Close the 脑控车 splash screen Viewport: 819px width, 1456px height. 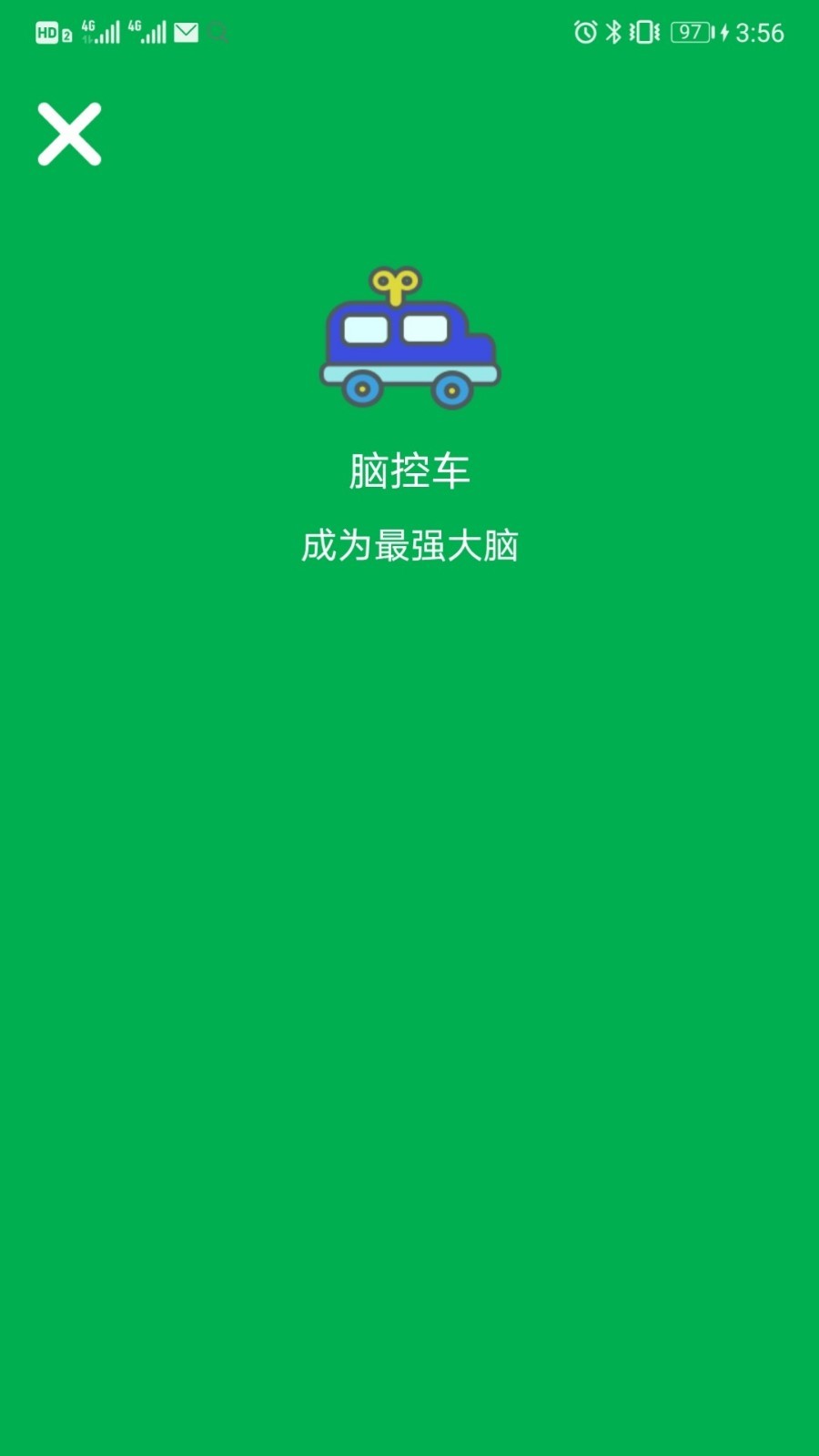click(x=69, y=135)
